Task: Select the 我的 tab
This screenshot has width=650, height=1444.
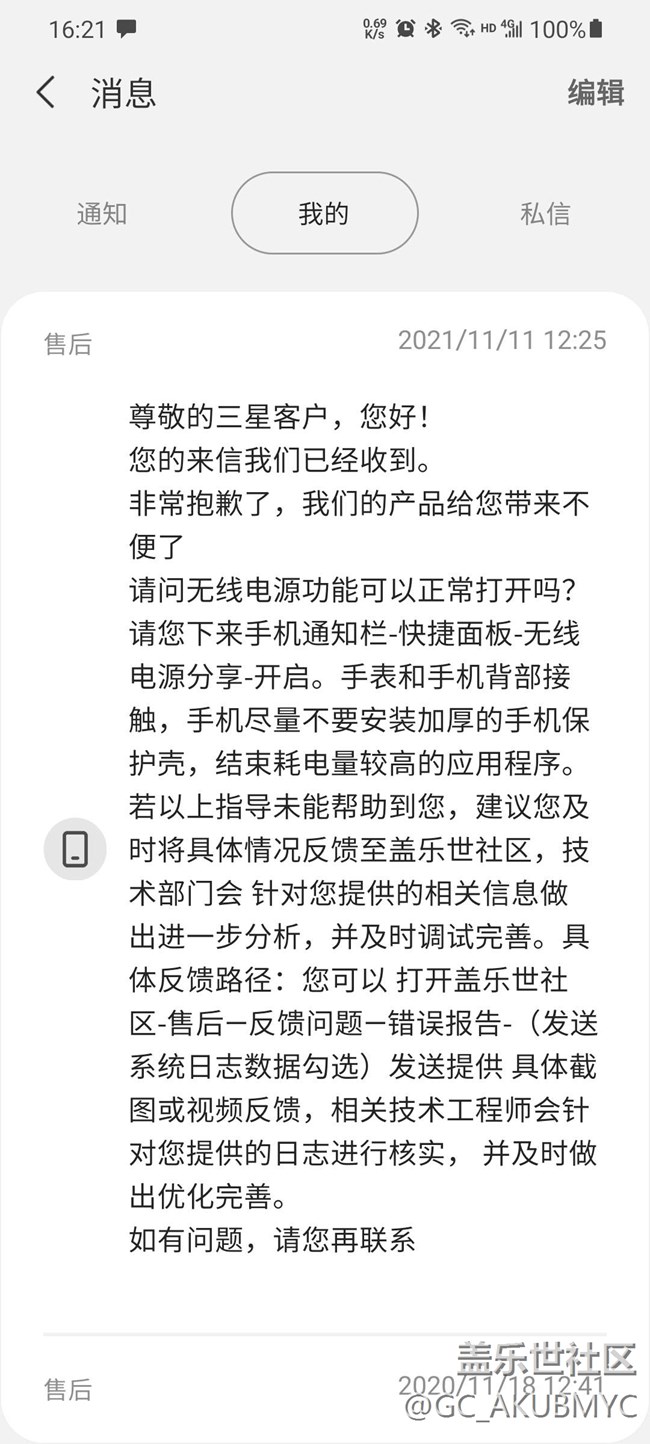Action: point(324,213)
